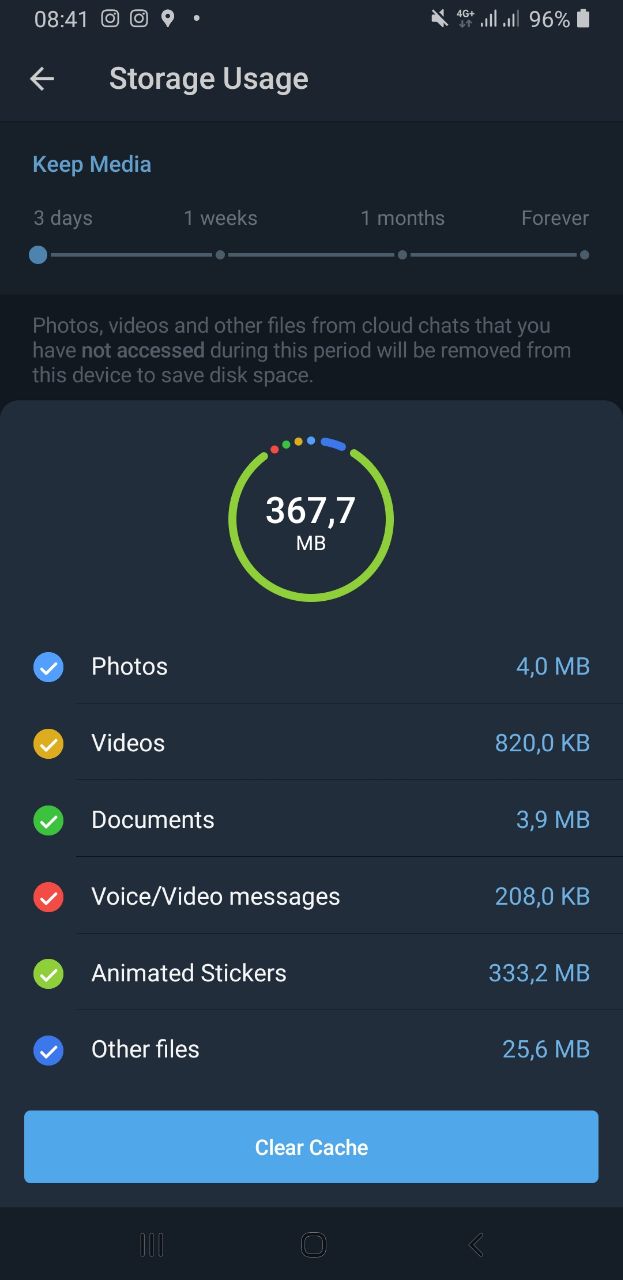This screenshot has width=623, height=1280.
Task: Open recent apps from navigation bar
Action: point(152,1245)
